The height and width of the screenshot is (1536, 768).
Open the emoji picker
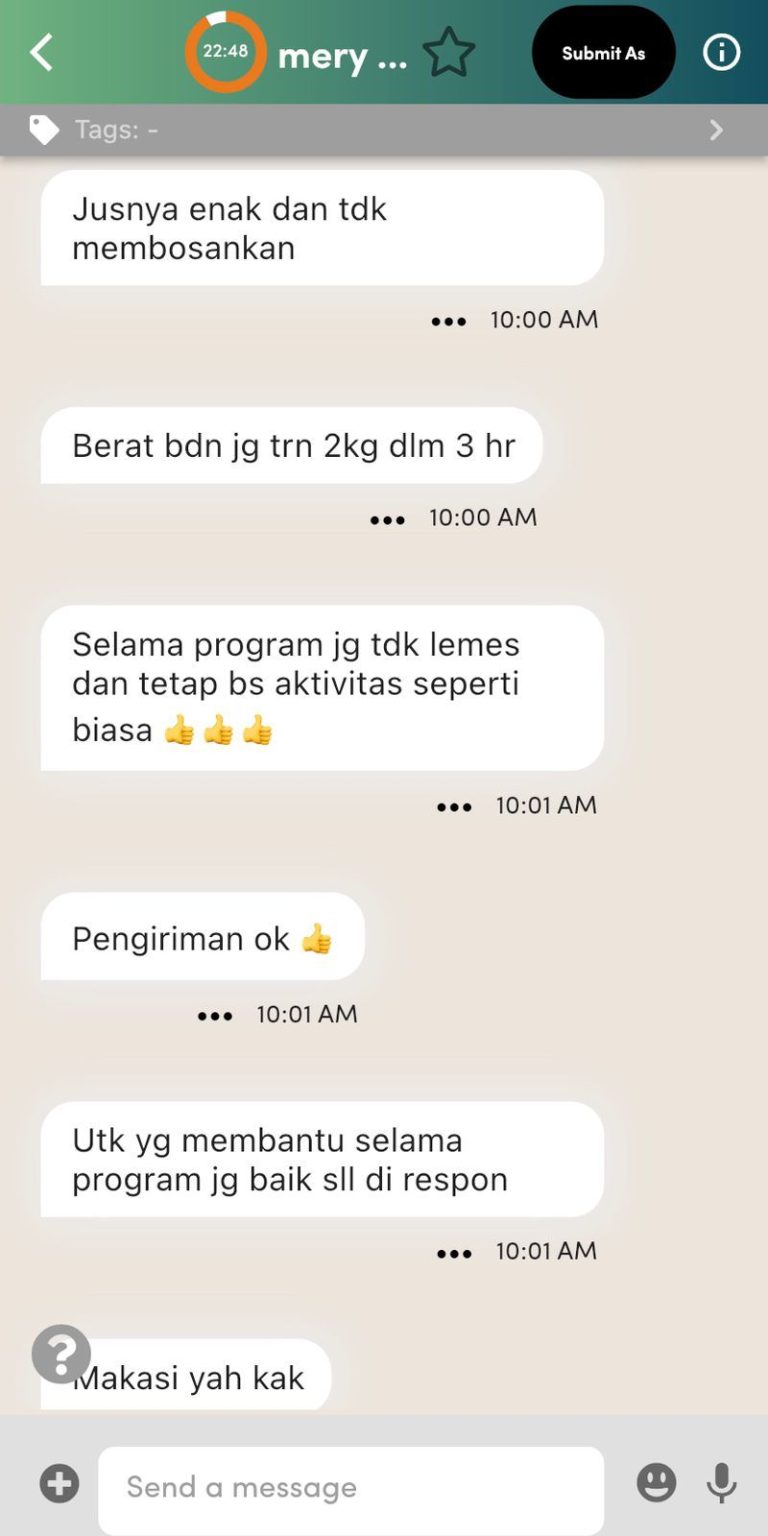coord(657,1483)
